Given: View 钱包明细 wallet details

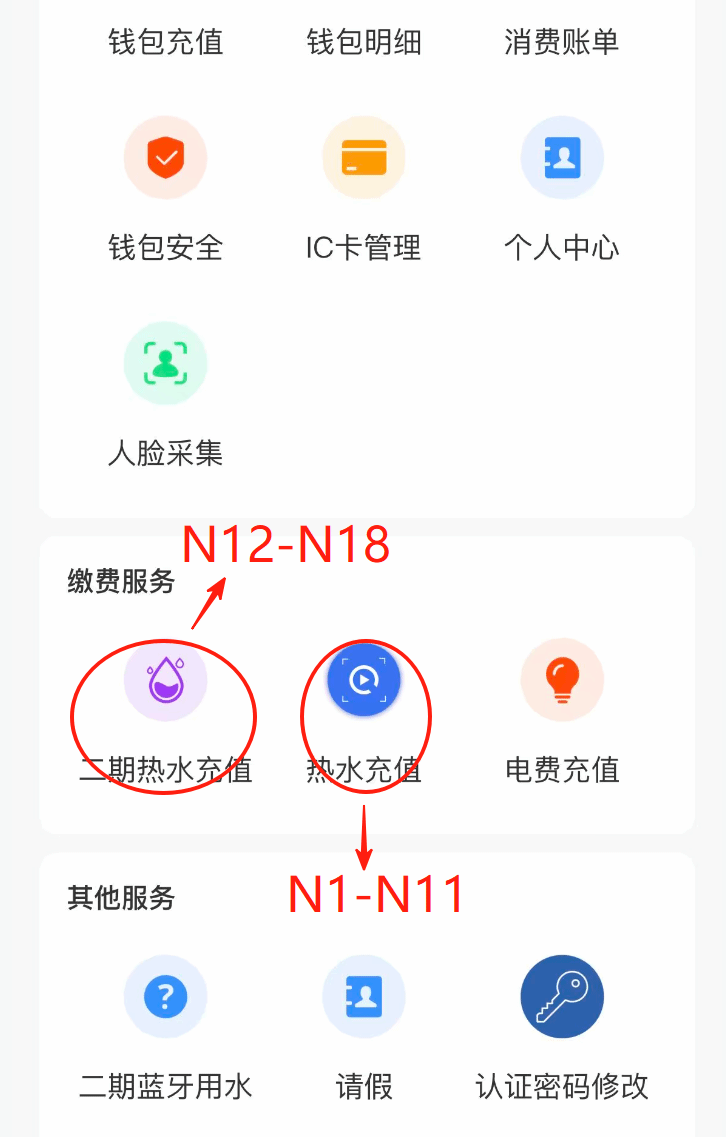Looking at the screenshot, I should [363, 42].
